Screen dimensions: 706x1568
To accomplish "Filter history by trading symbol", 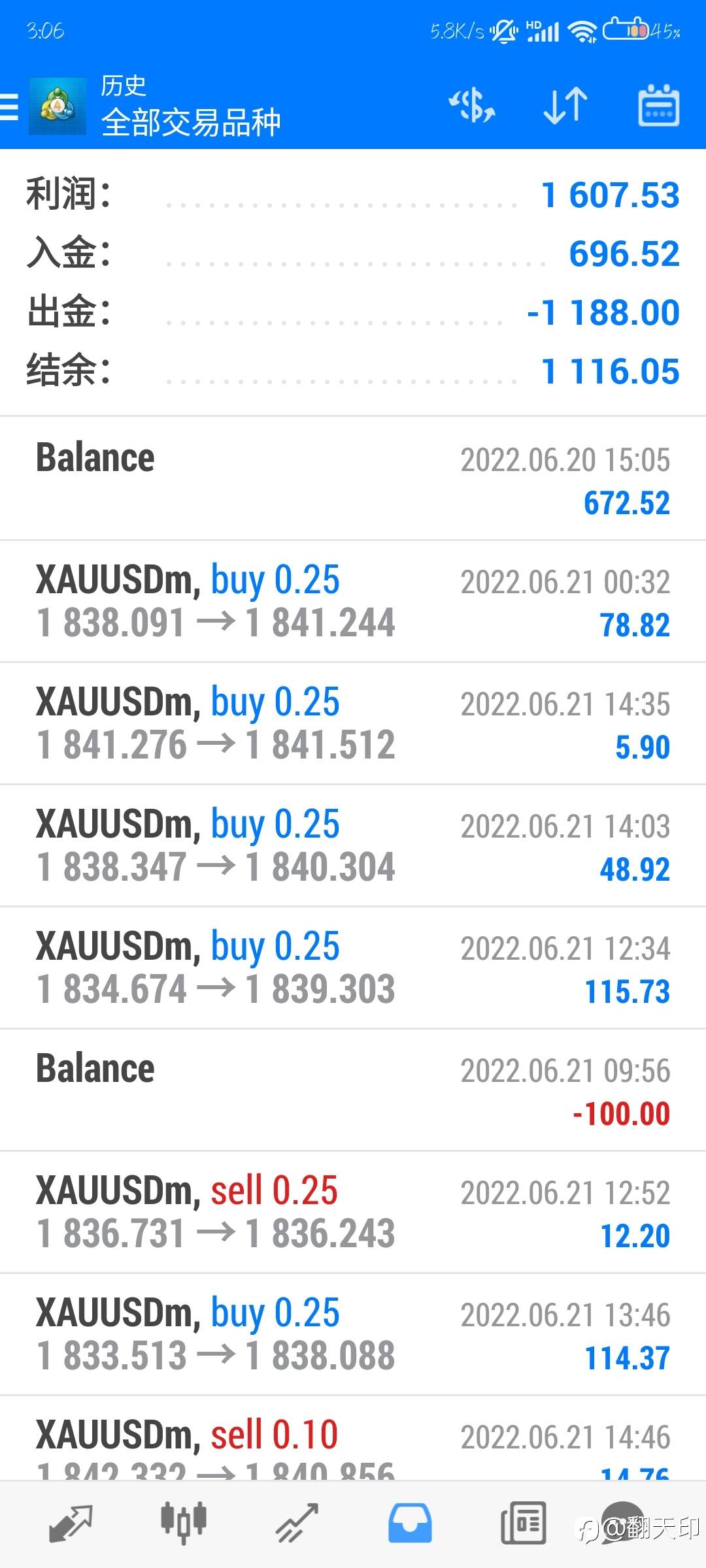I will pos(472,106).
